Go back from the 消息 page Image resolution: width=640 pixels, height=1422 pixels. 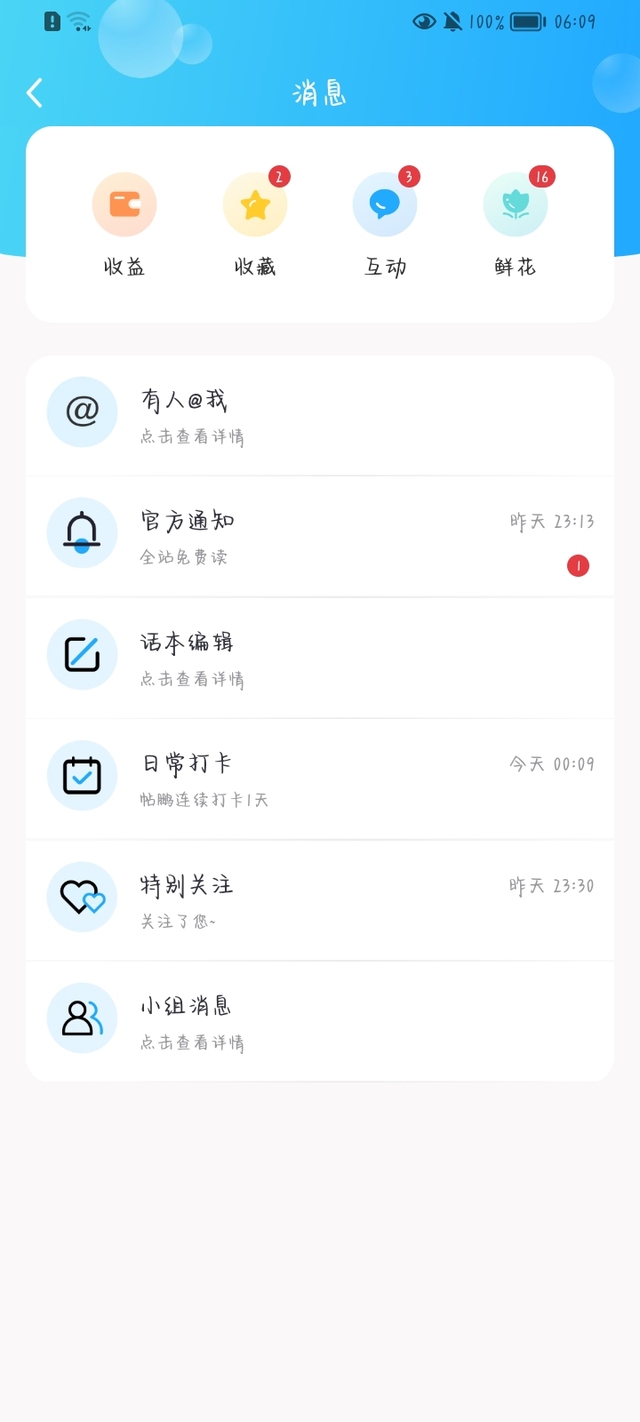(35, 93)
